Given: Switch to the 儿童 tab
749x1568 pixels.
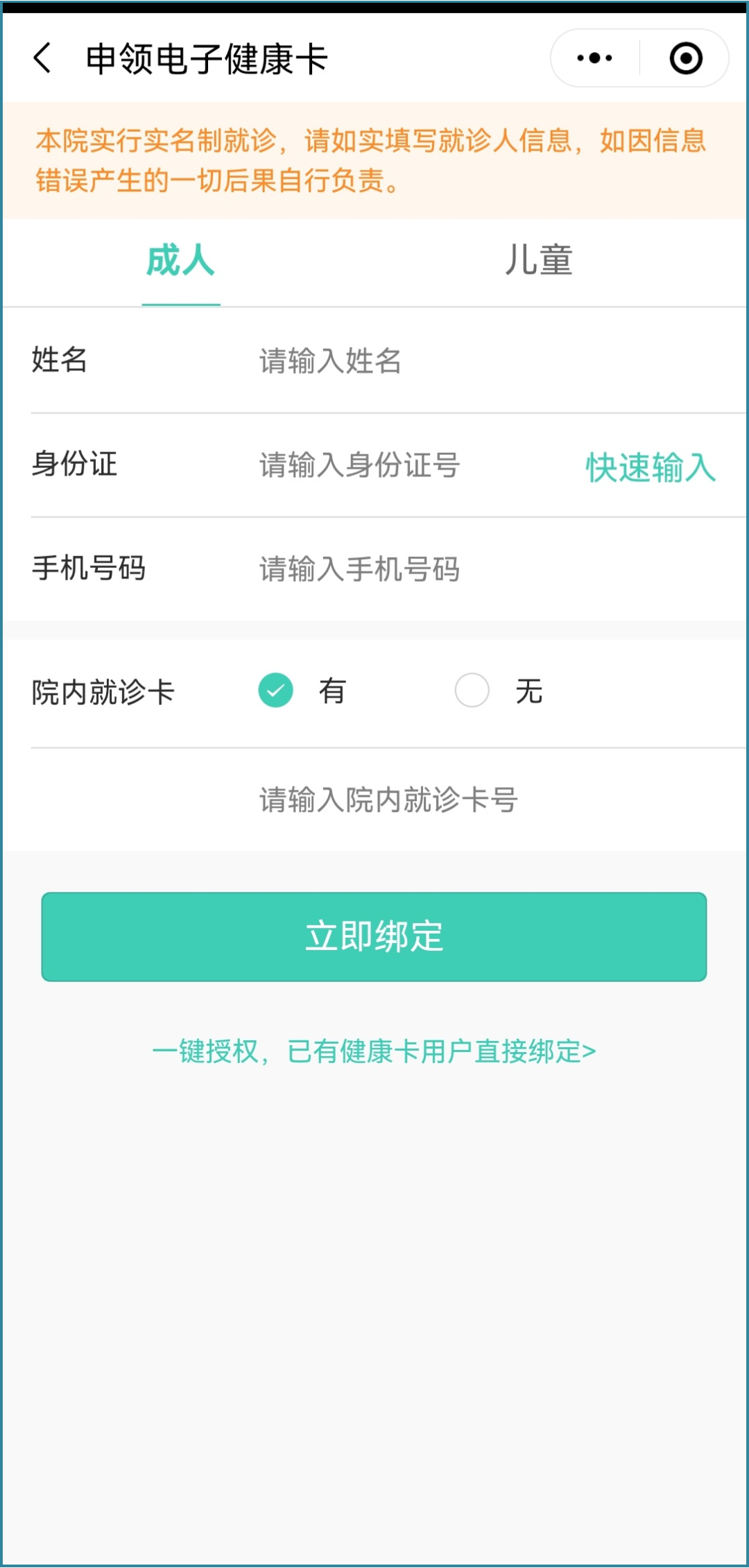Looking at the screenshot, I should 539,261.
